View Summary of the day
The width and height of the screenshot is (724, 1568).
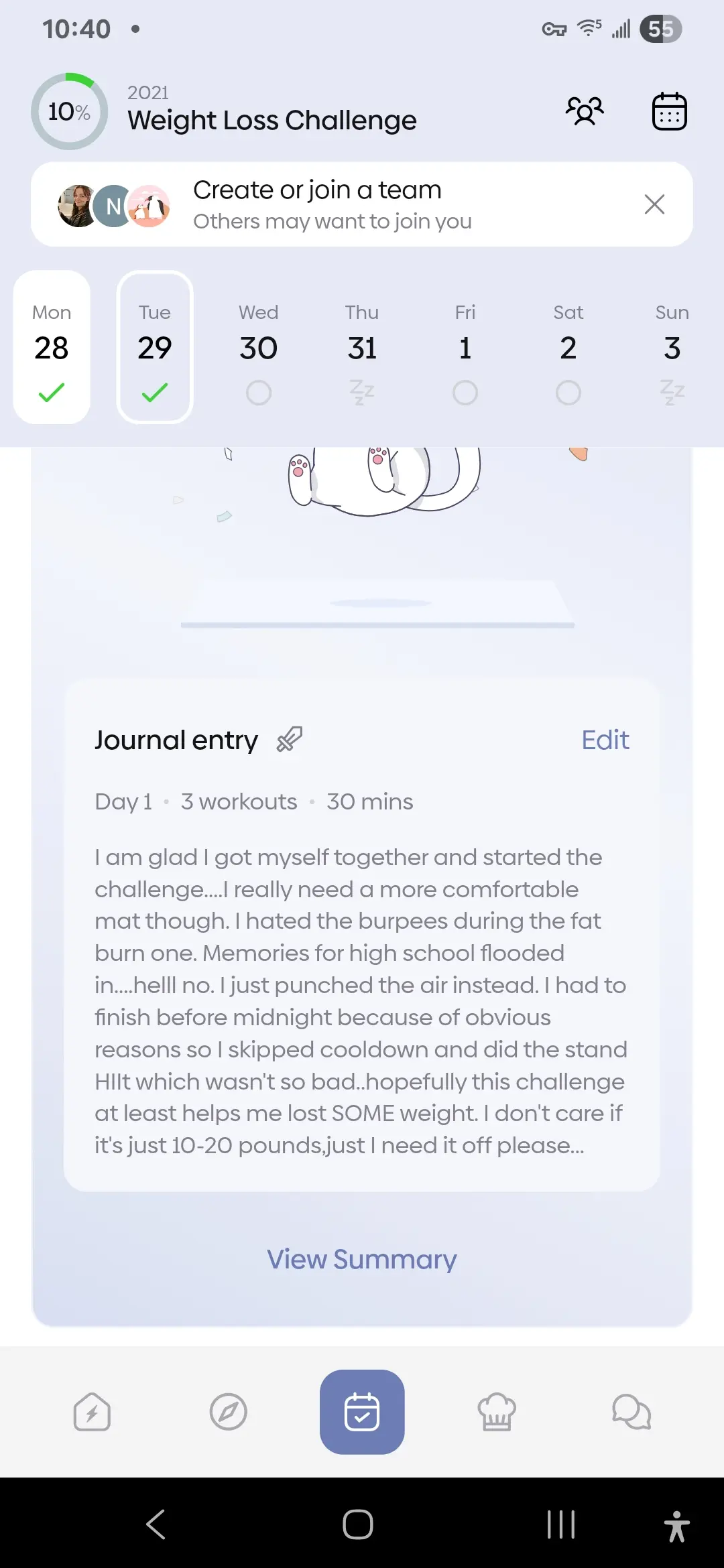click(x=362, y=1260)
